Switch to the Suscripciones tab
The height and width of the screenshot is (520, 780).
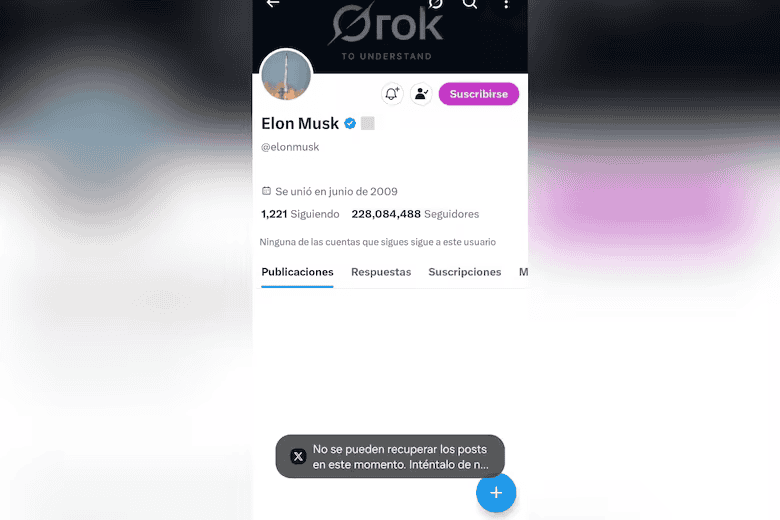[464, 272]
